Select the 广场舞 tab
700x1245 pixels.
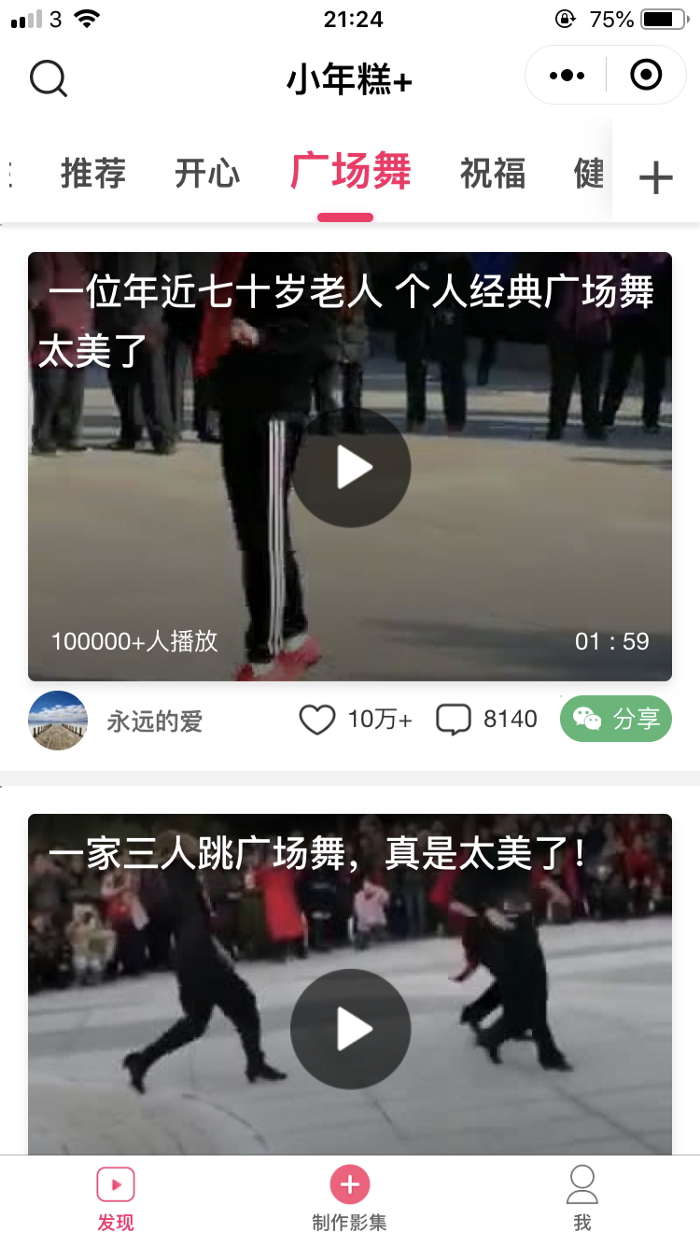pos(350,172)
